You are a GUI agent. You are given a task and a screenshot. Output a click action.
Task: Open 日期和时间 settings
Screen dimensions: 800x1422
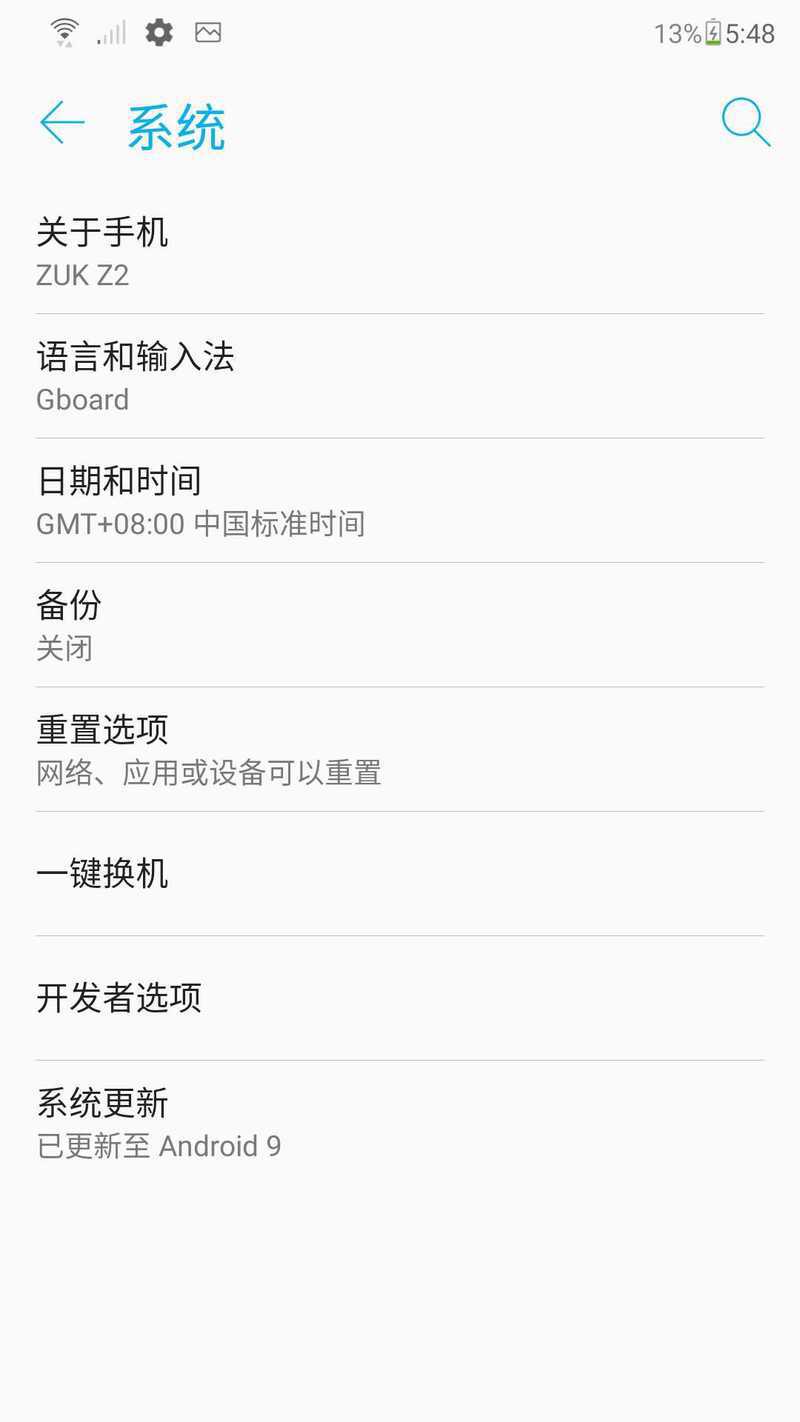400,501
